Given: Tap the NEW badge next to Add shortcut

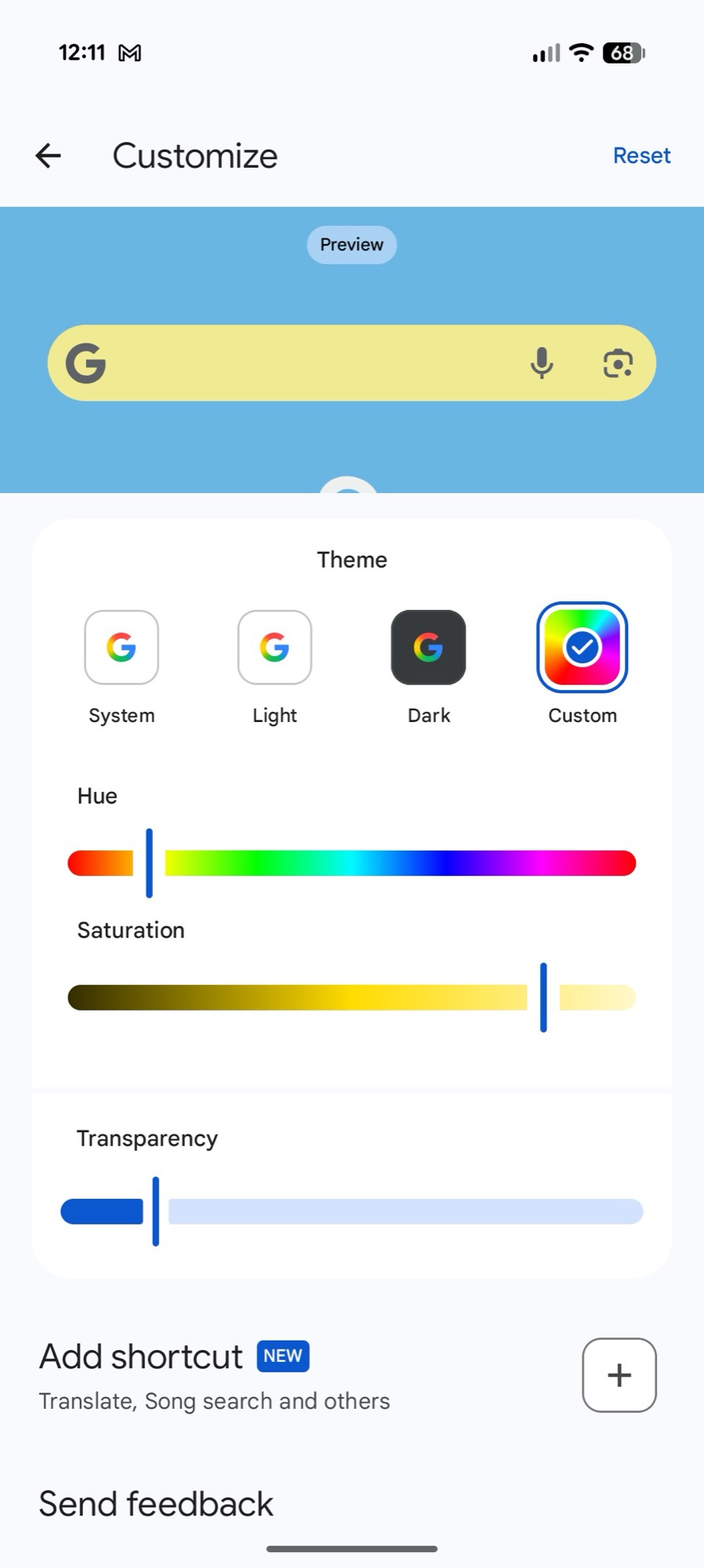Looking at the screenshot, I should point(282,1356).
